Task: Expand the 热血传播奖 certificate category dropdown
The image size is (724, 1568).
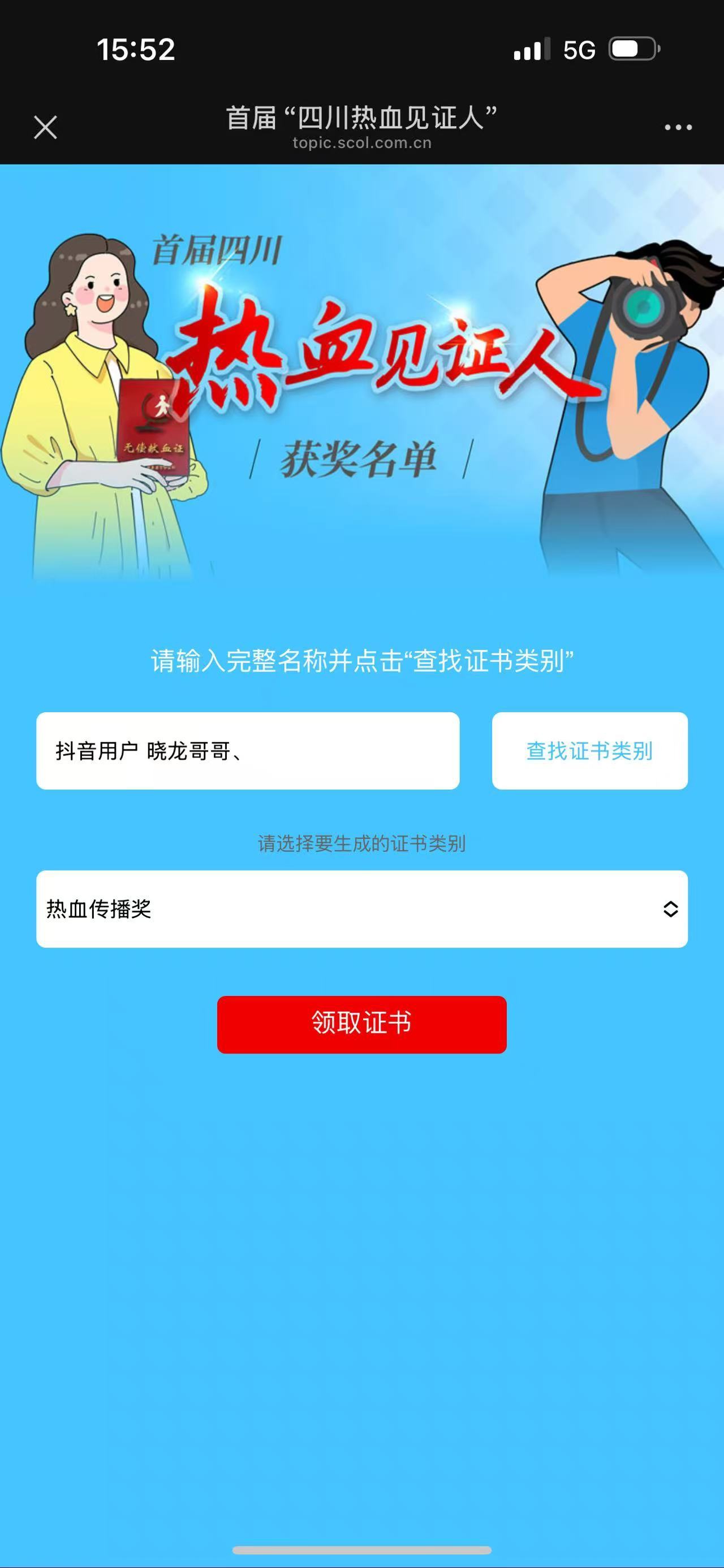Action: coord(361,909)
